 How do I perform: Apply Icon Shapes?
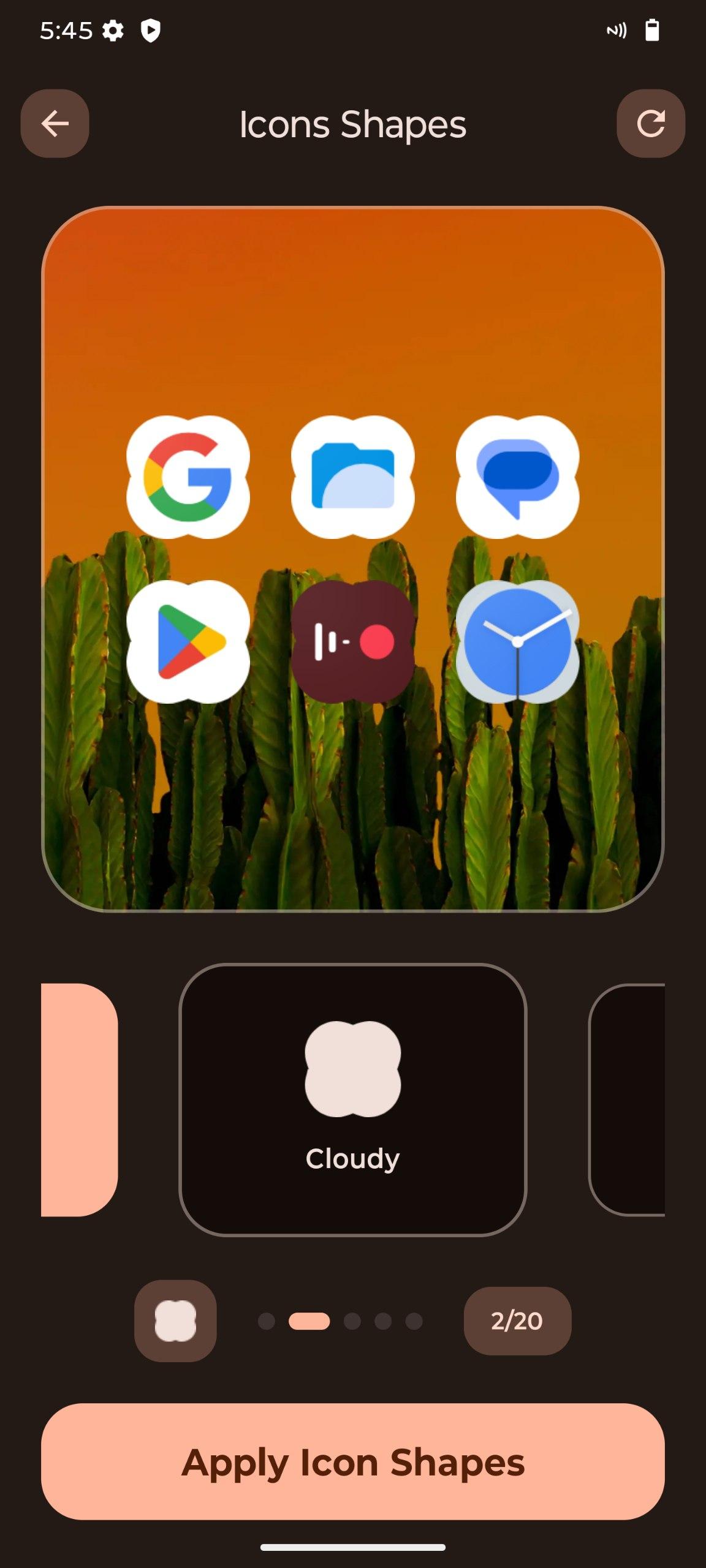click(352, 1461)
